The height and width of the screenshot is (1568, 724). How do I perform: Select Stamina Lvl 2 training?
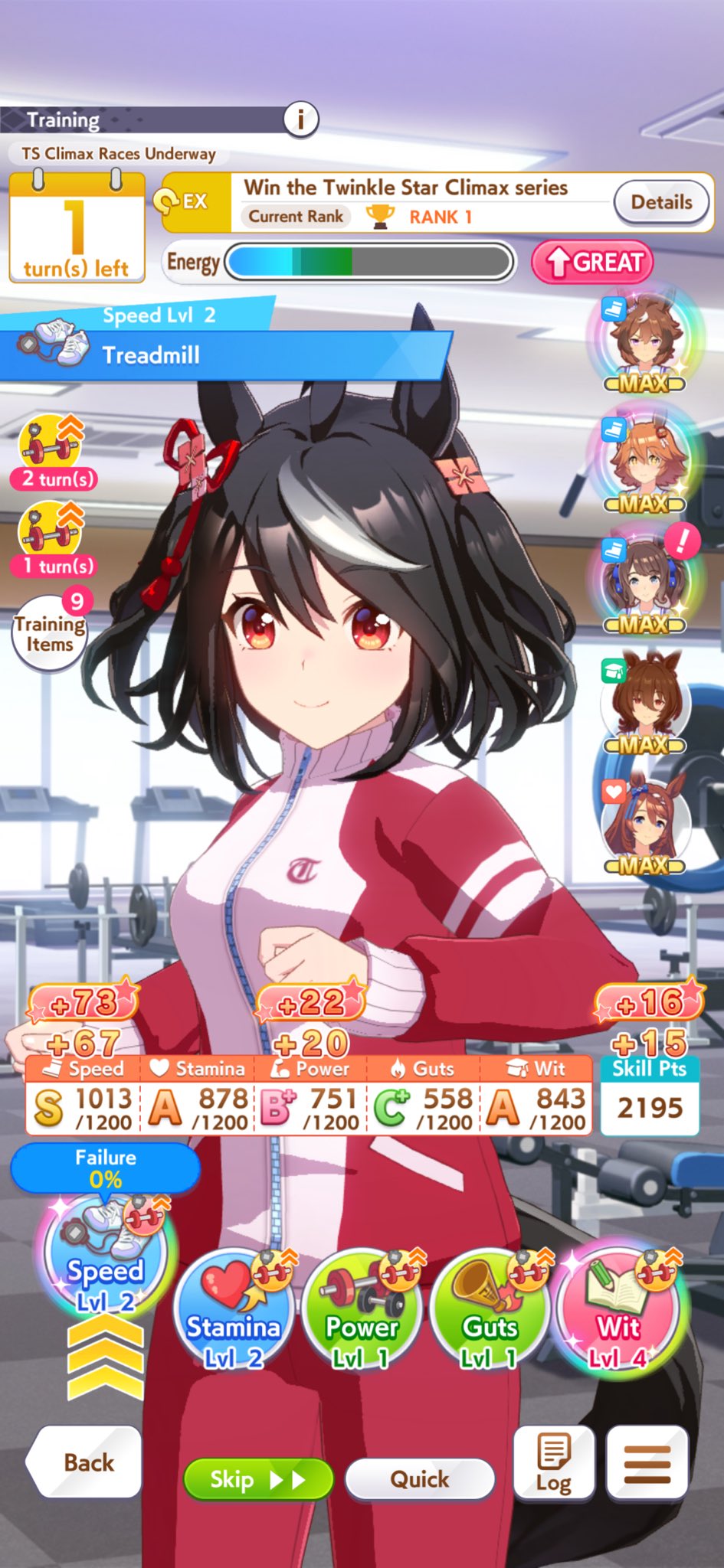coord(233,1311)
